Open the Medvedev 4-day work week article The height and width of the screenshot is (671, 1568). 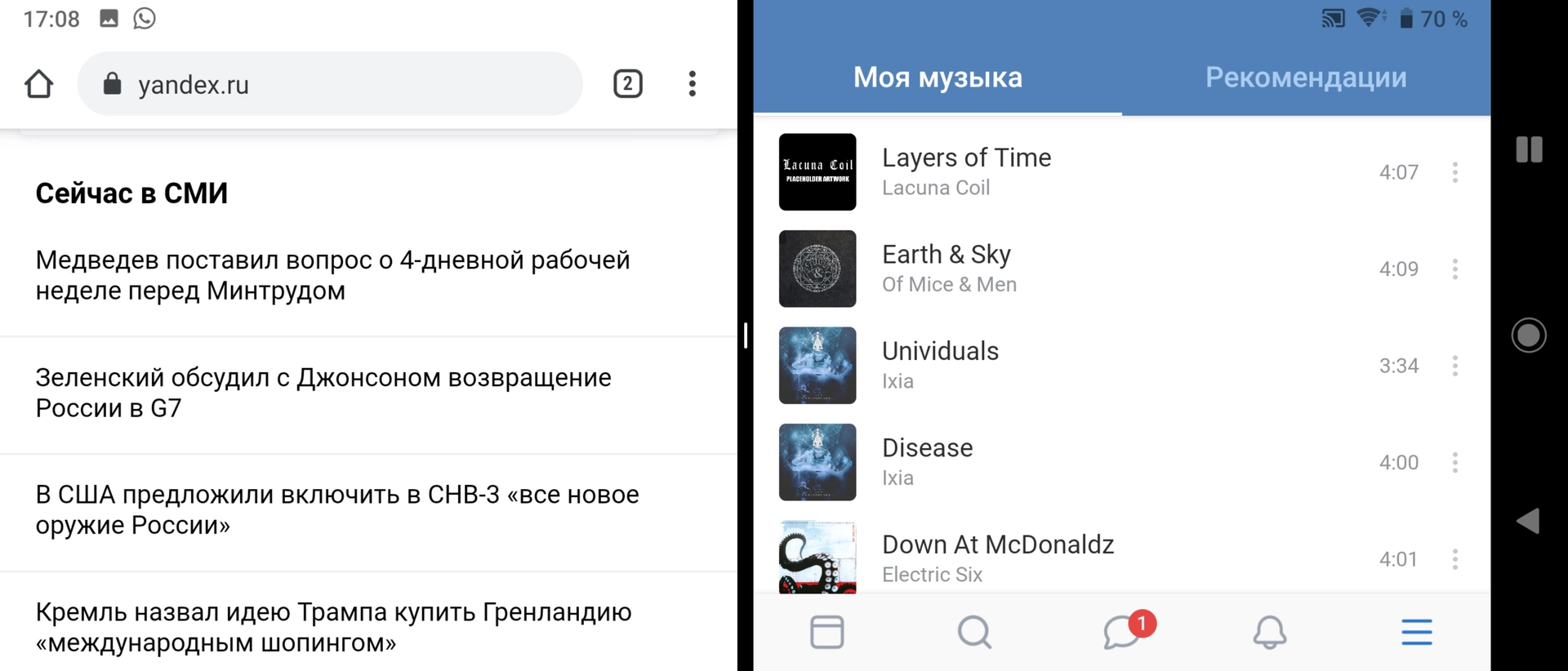point(332,275)
